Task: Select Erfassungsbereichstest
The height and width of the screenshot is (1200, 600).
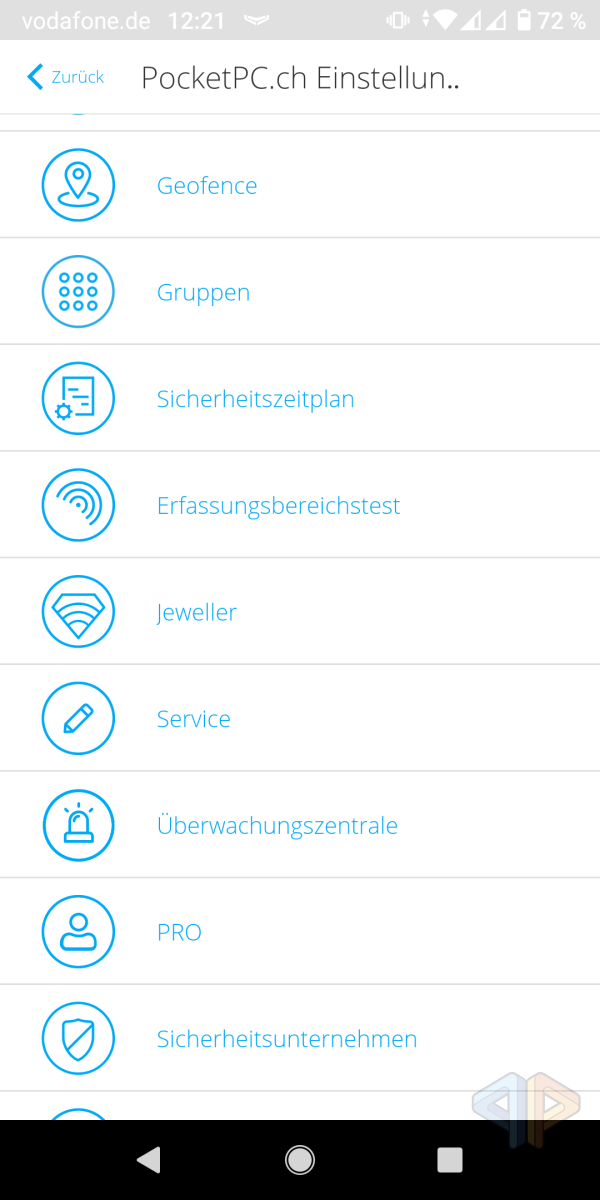Action: coord(300,505)
